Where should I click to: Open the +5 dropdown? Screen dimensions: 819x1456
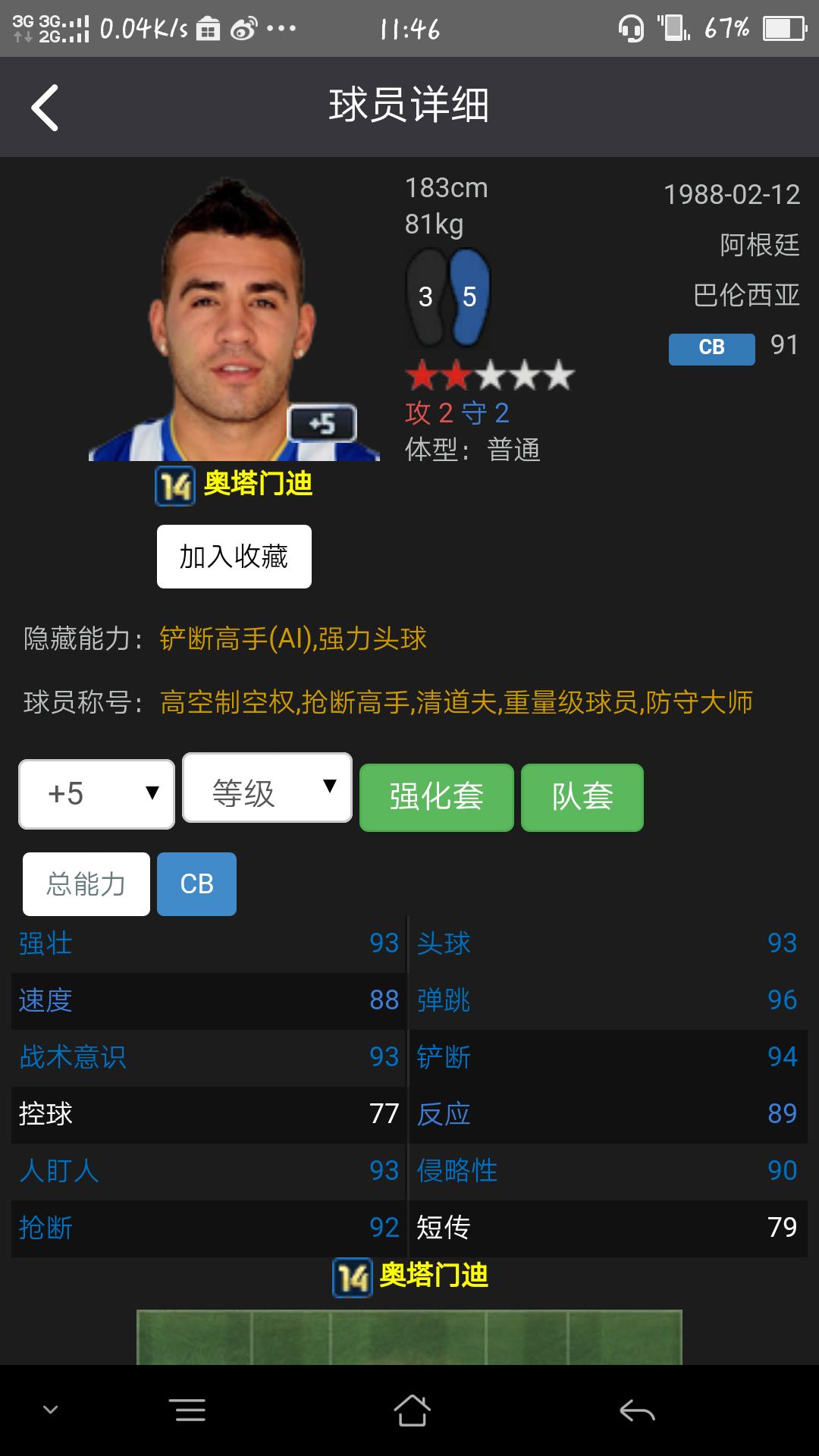coord(96,792)
